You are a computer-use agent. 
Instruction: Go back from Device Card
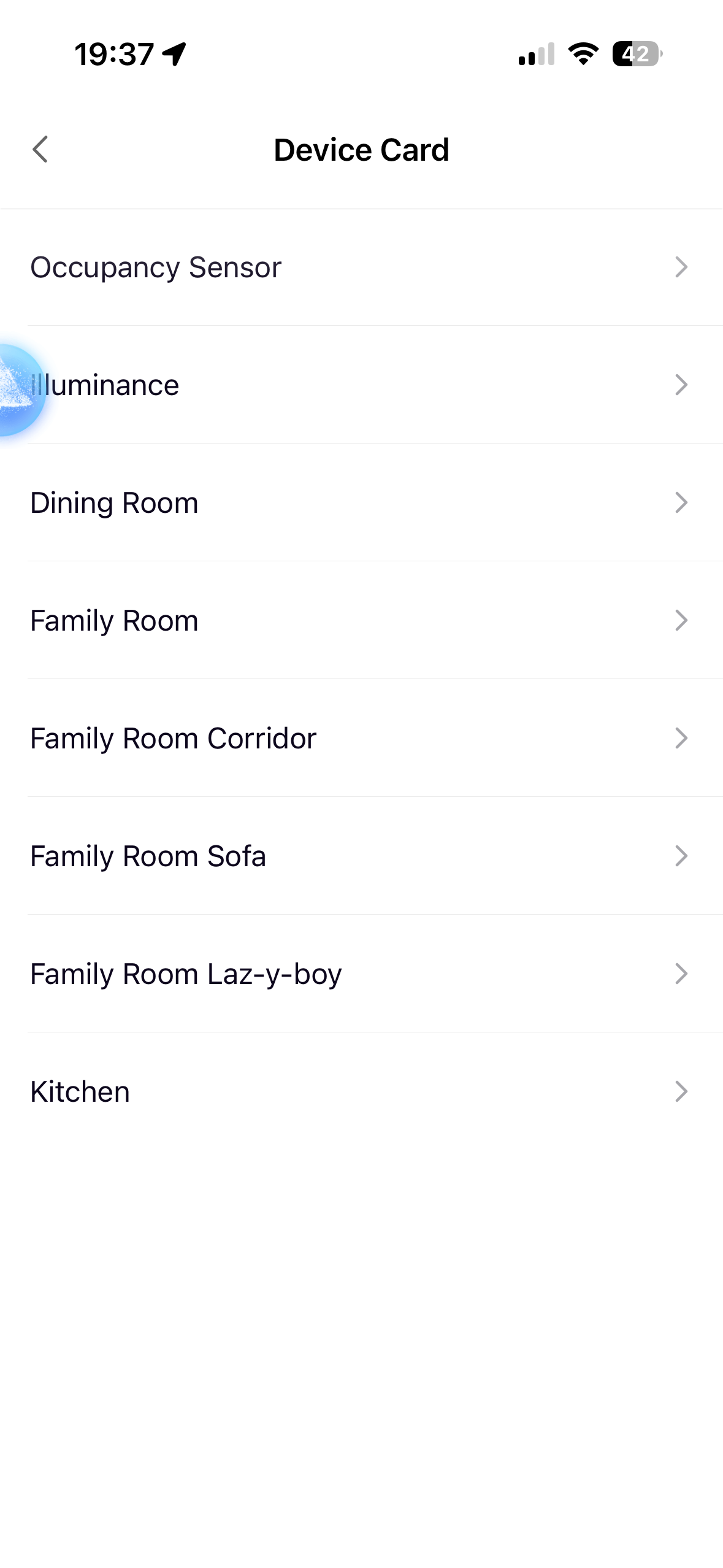[40, 150]
